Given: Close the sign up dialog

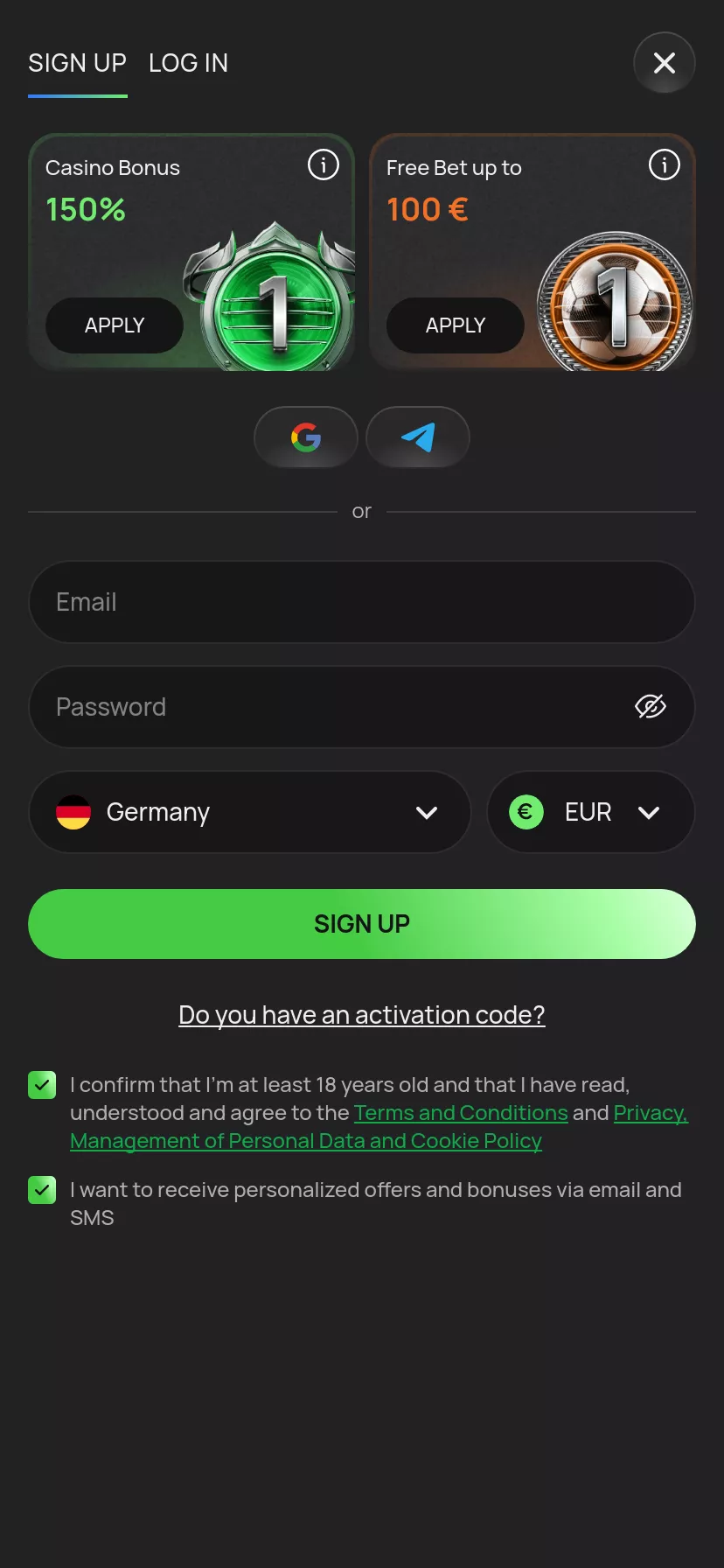Looking at the screenshot, I should click(x=664, y=63).
